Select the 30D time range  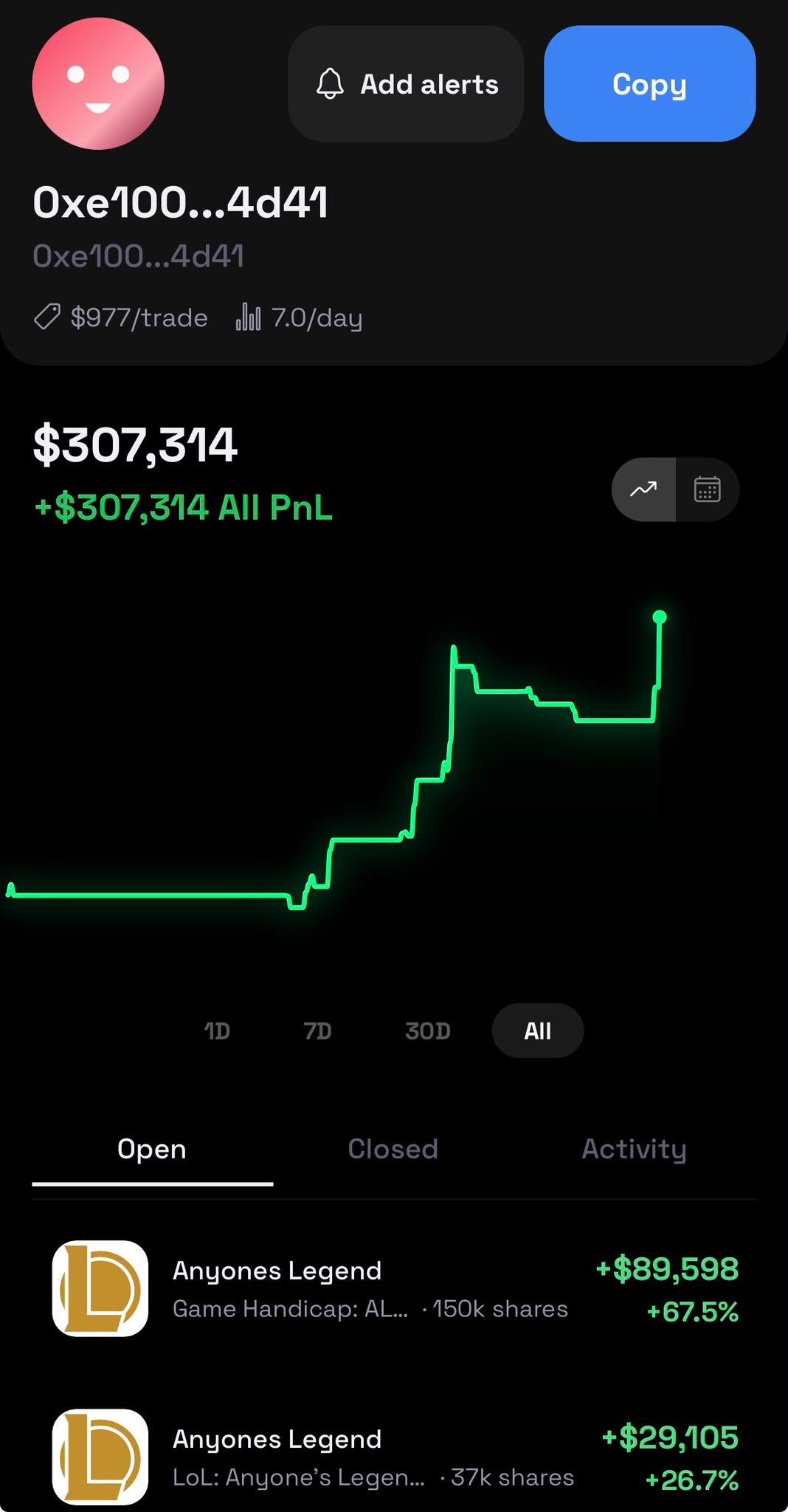click(x=428, y=1031)
